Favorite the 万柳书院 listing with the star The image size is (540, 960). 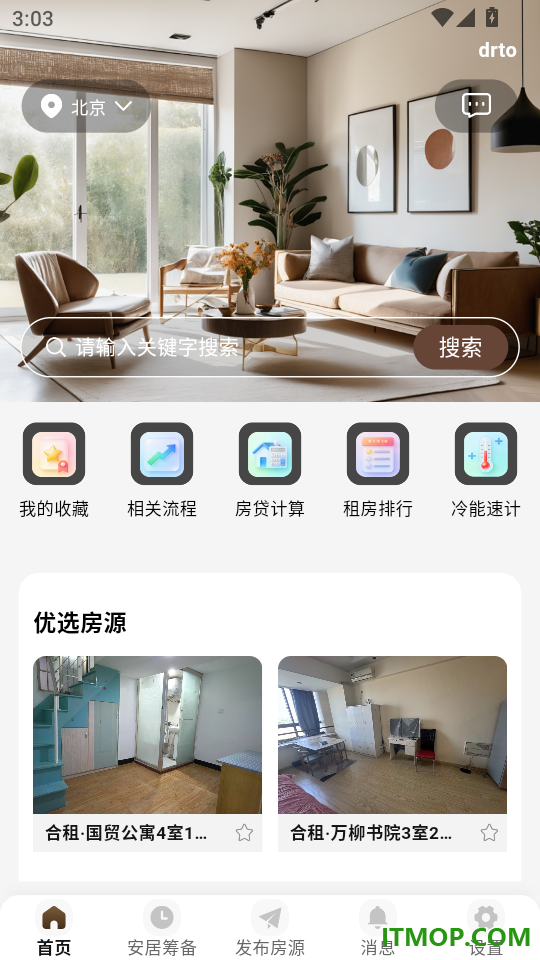pyautogui.click(x=489, y=833)
